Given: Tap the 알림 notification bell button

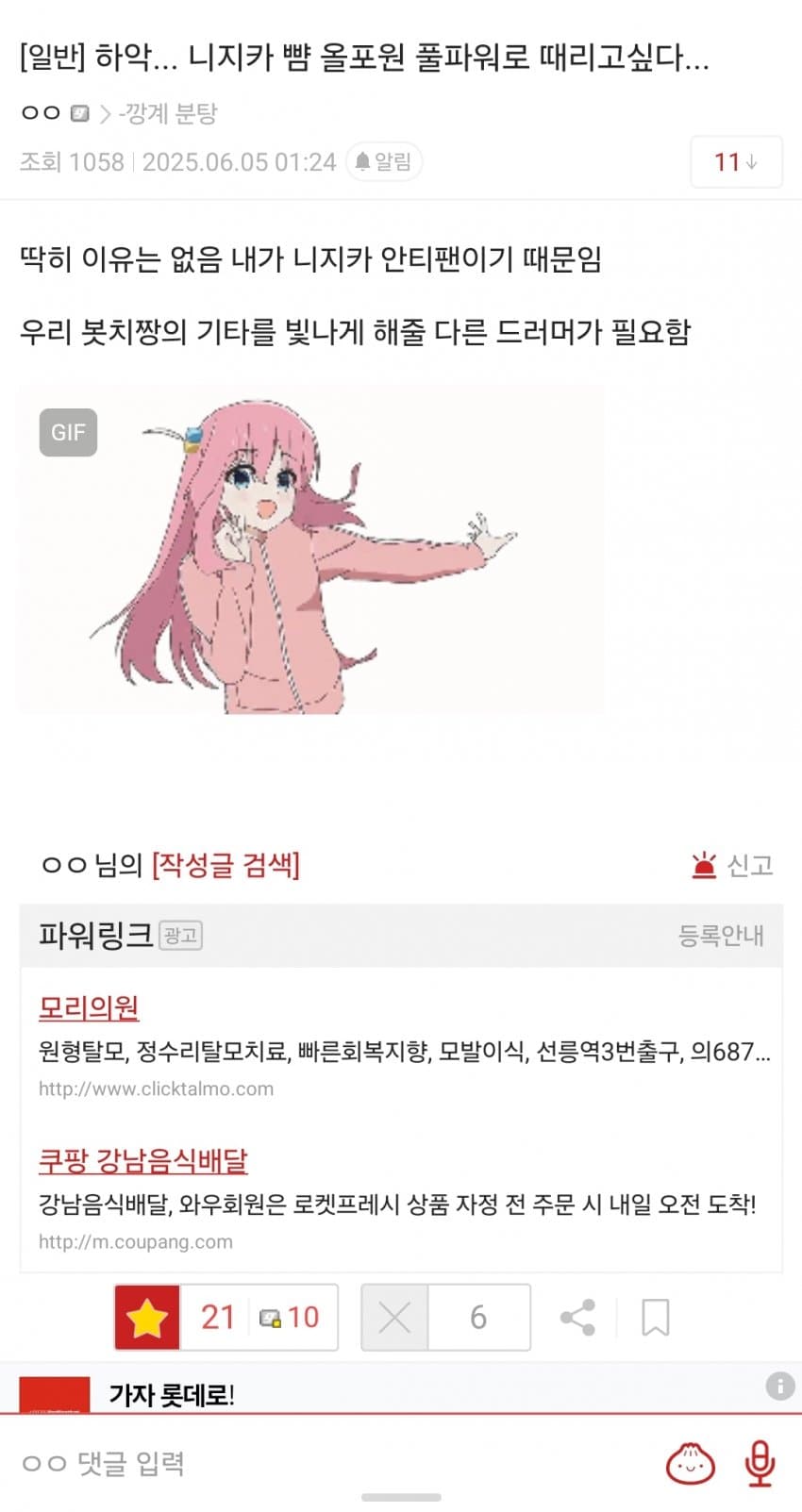Looking at the screenshot, I should tap(383, 162).
